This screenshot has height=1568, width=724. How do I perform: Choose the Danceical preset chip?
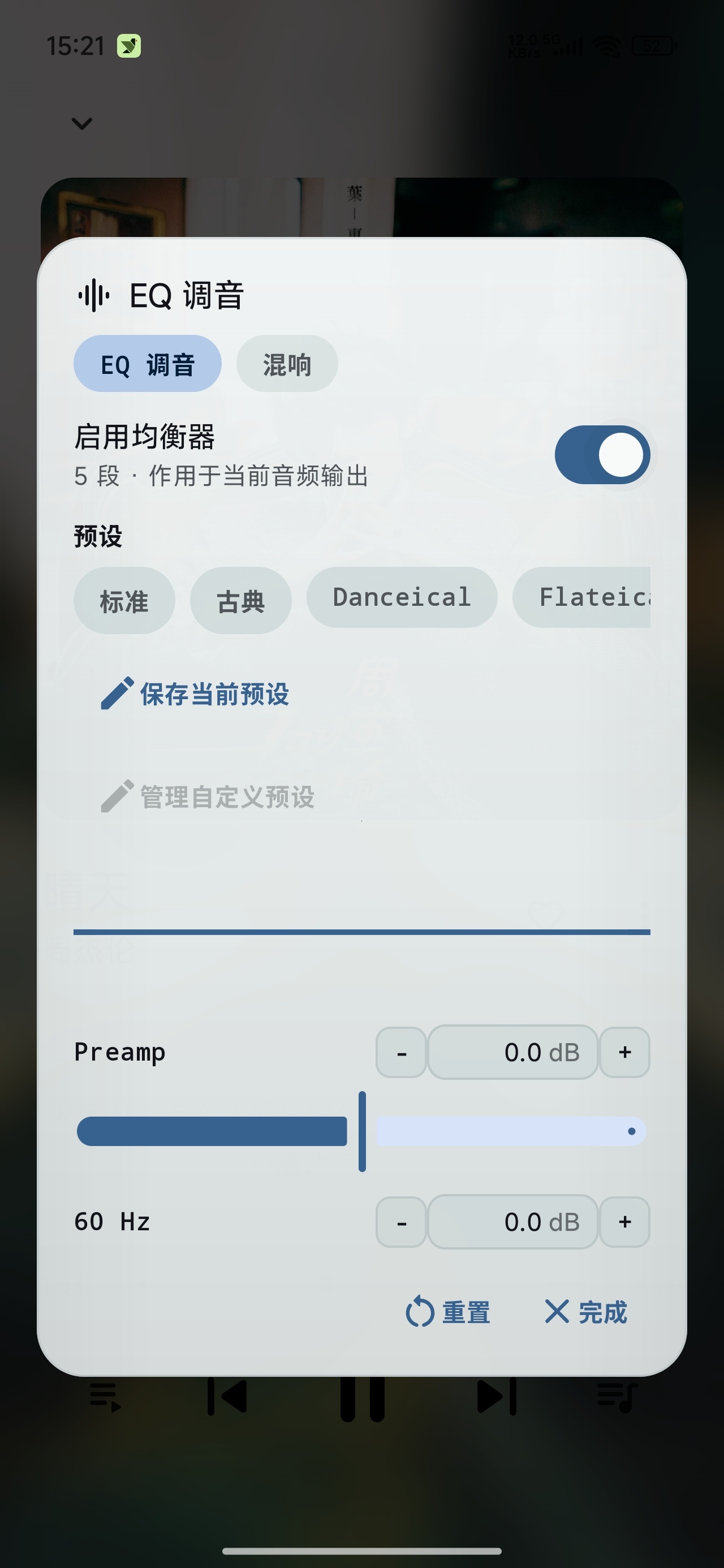coord(402,597)
